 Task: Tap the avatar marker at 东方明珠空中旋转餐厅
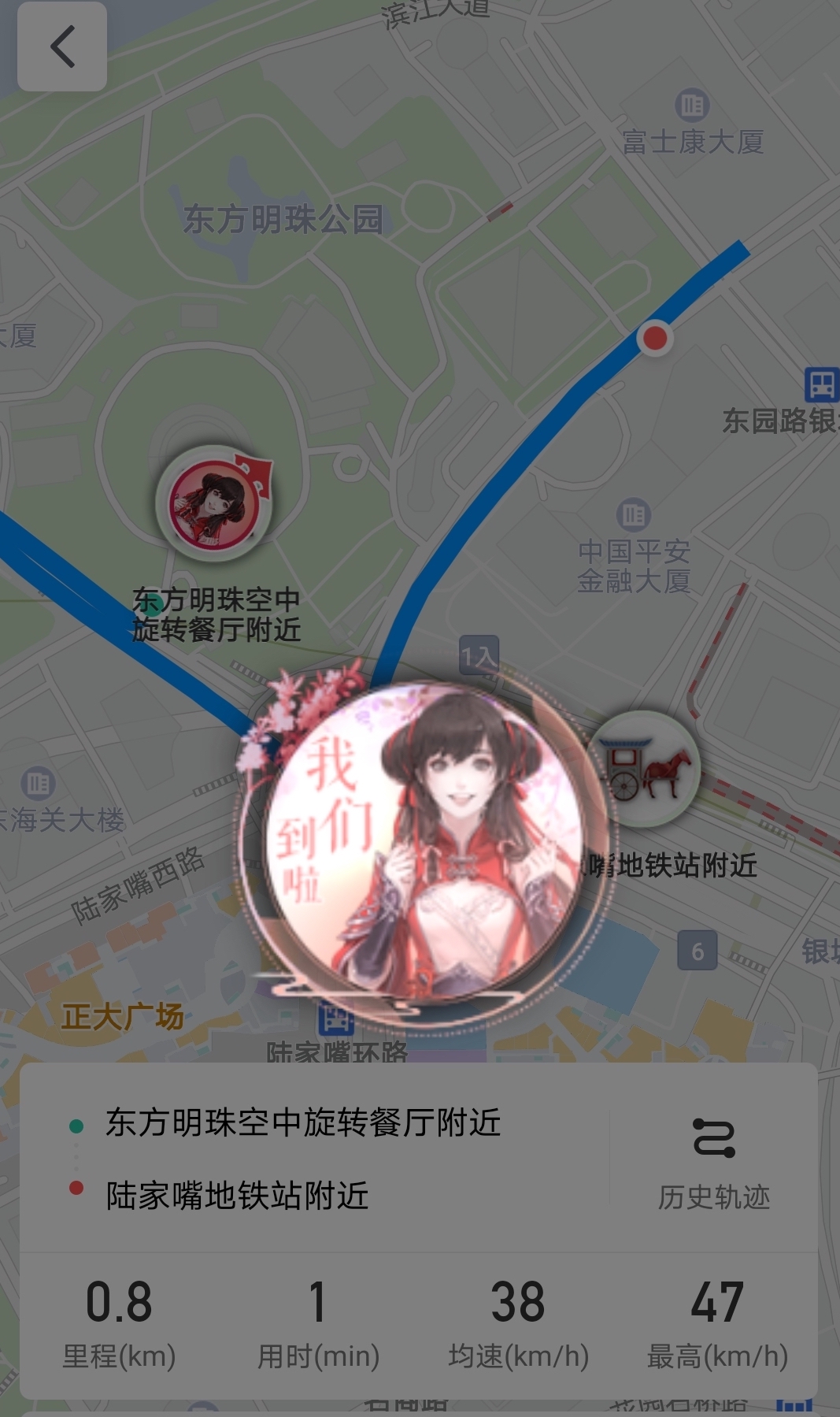click(x=215, y=504)
